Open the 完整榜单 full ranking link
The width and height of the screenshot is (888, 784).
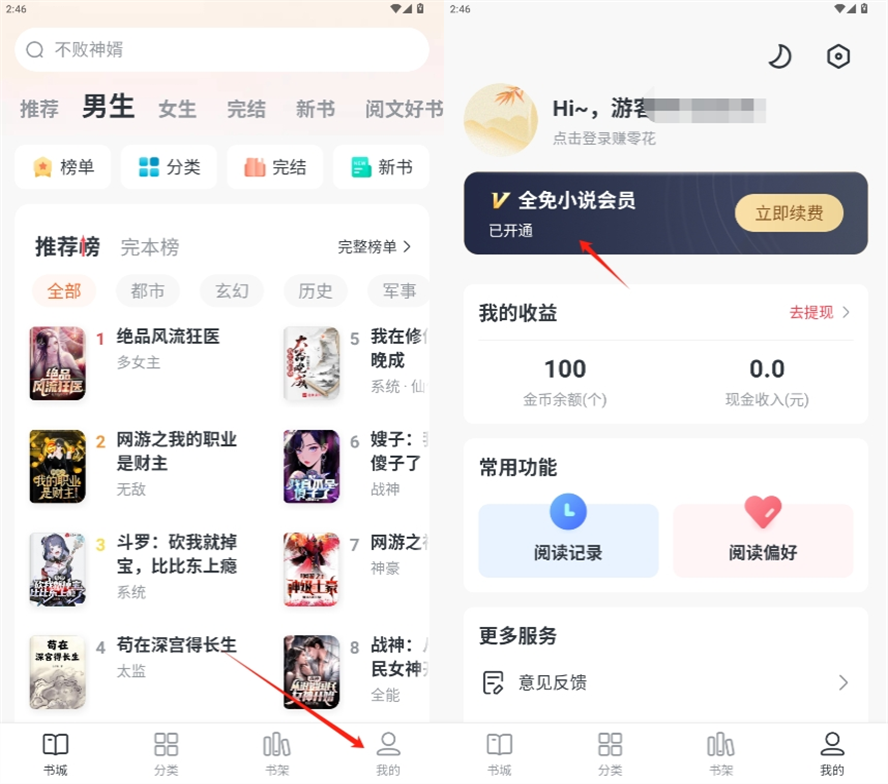374,246
